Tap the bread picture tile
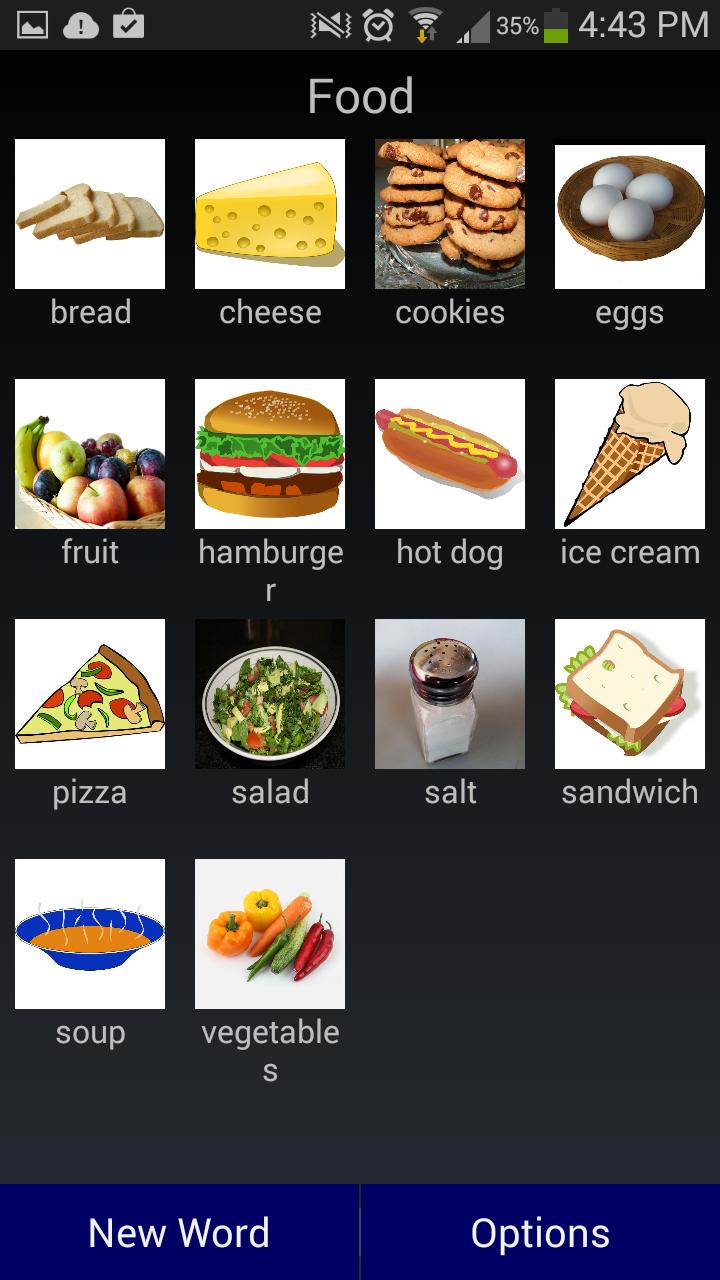The height and width of the screenshot is (1280, 720). tap(90, 214)
